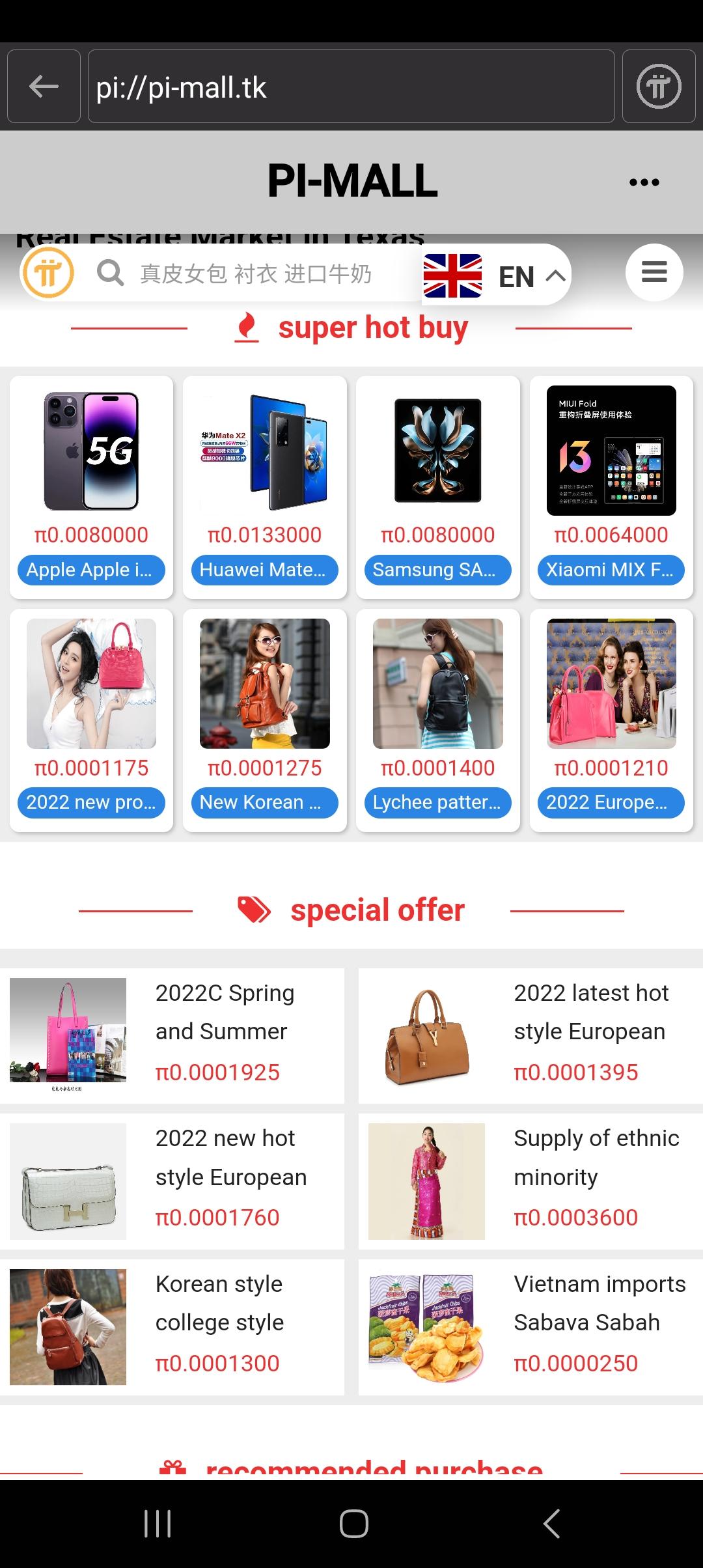Open the three-dot overflow menu

pos(644,182)
